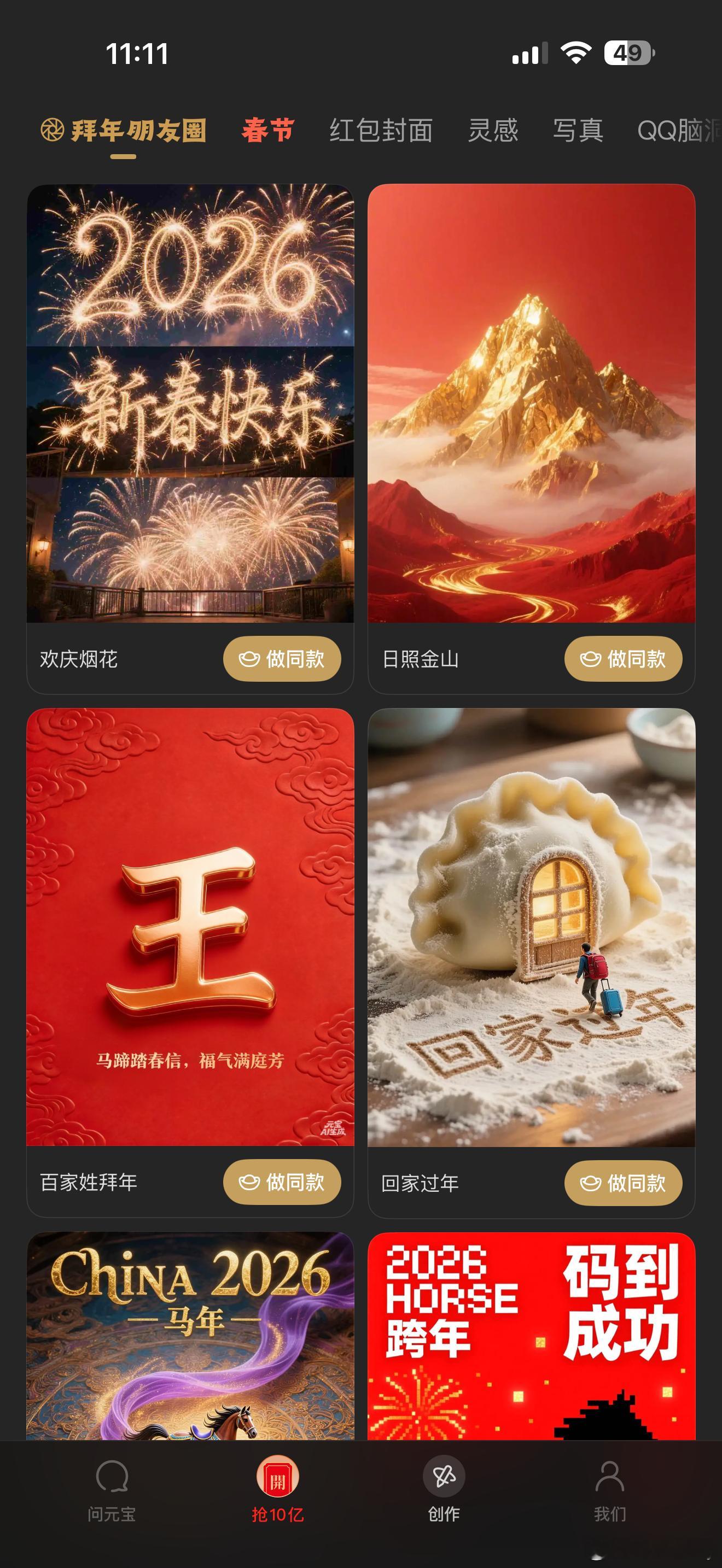722x1568 pixels.
Task: Click the Wi-Fi icon in the status bar
Action: pyautogui.click(x=576, y=54)
